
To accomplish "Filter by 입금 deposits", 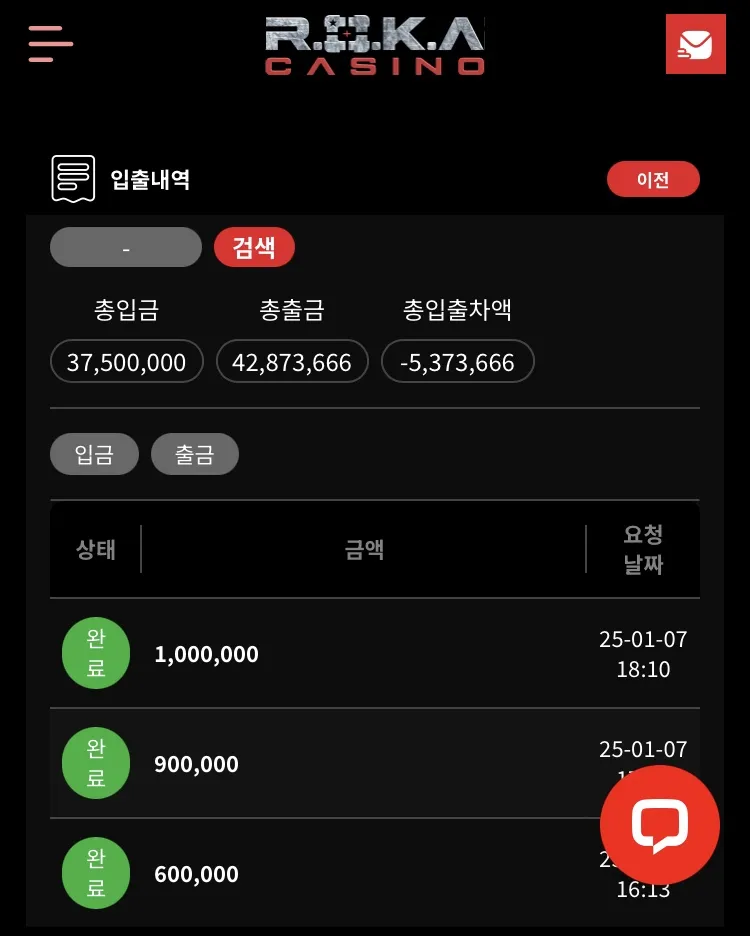I will coord(94,455).
